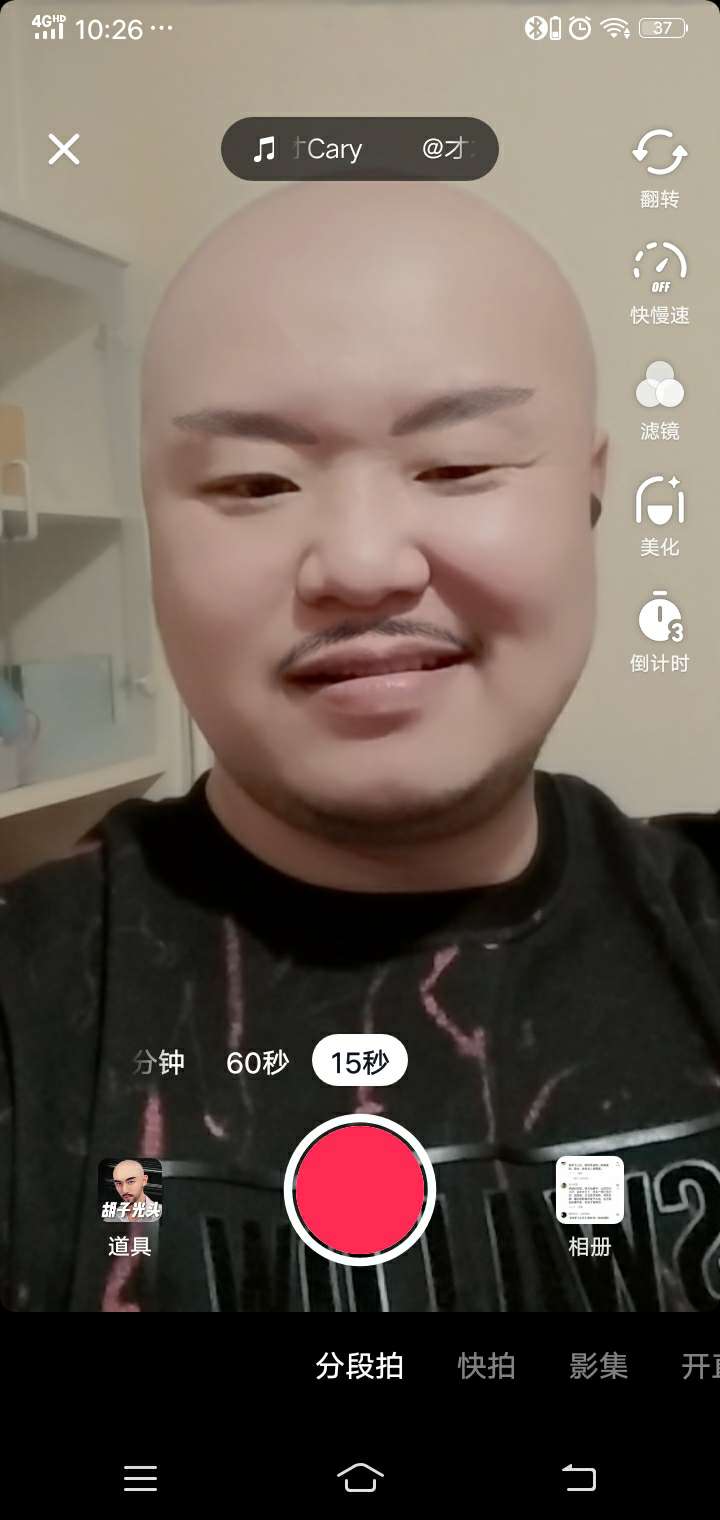Go to the system home screen

click(x=360, y=1477)
